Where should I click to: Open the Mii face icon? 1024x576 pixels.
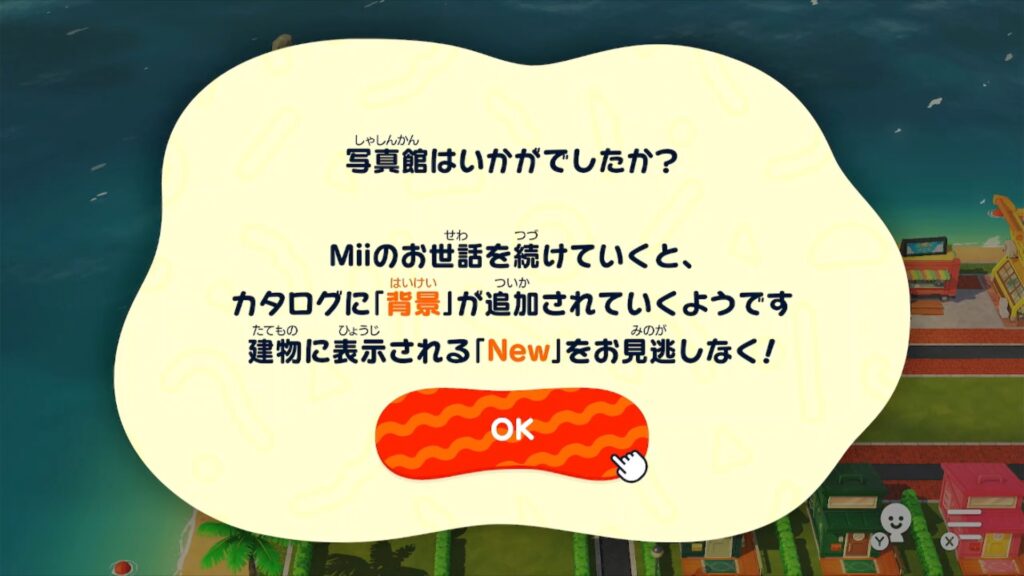point(897,518)
